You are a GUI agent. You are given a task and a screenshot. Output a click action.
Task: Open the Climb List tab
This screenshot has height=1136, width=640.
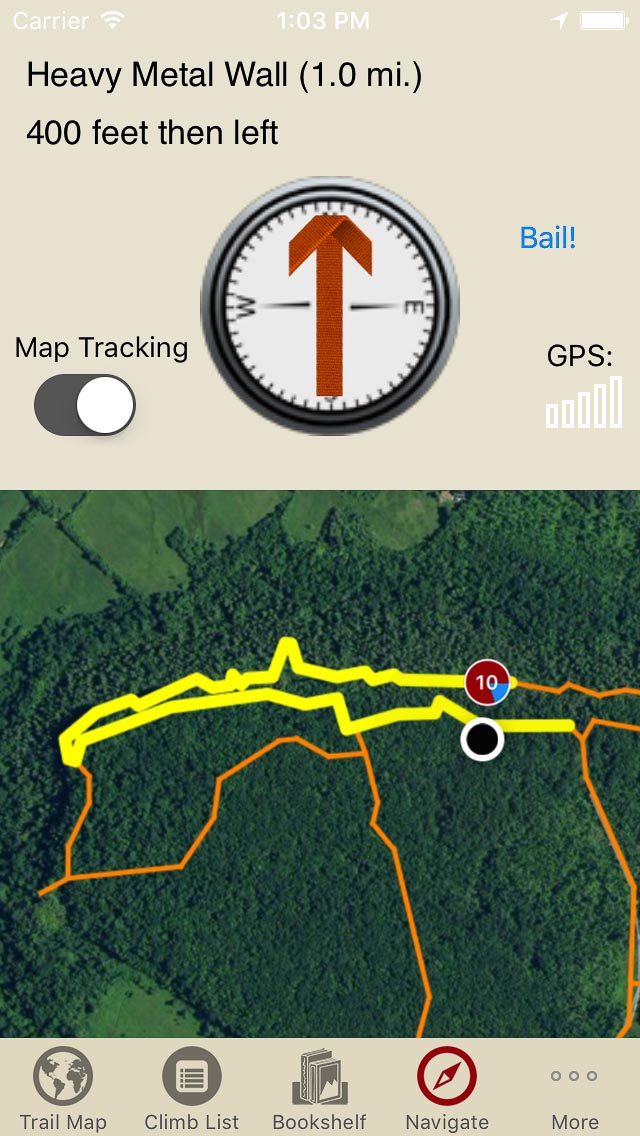(191, 1088)
